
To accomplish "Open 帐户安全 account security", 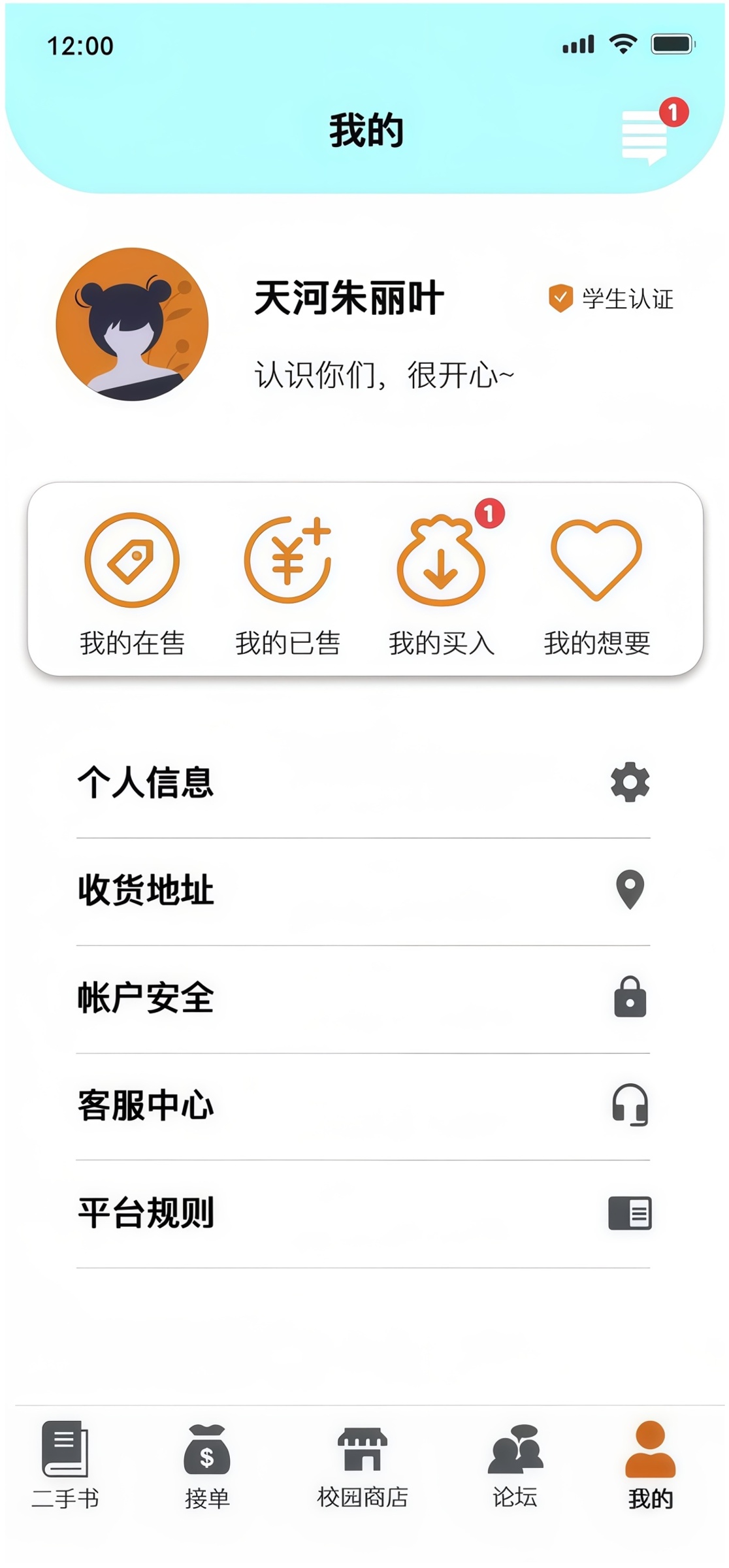I will 363,998.
